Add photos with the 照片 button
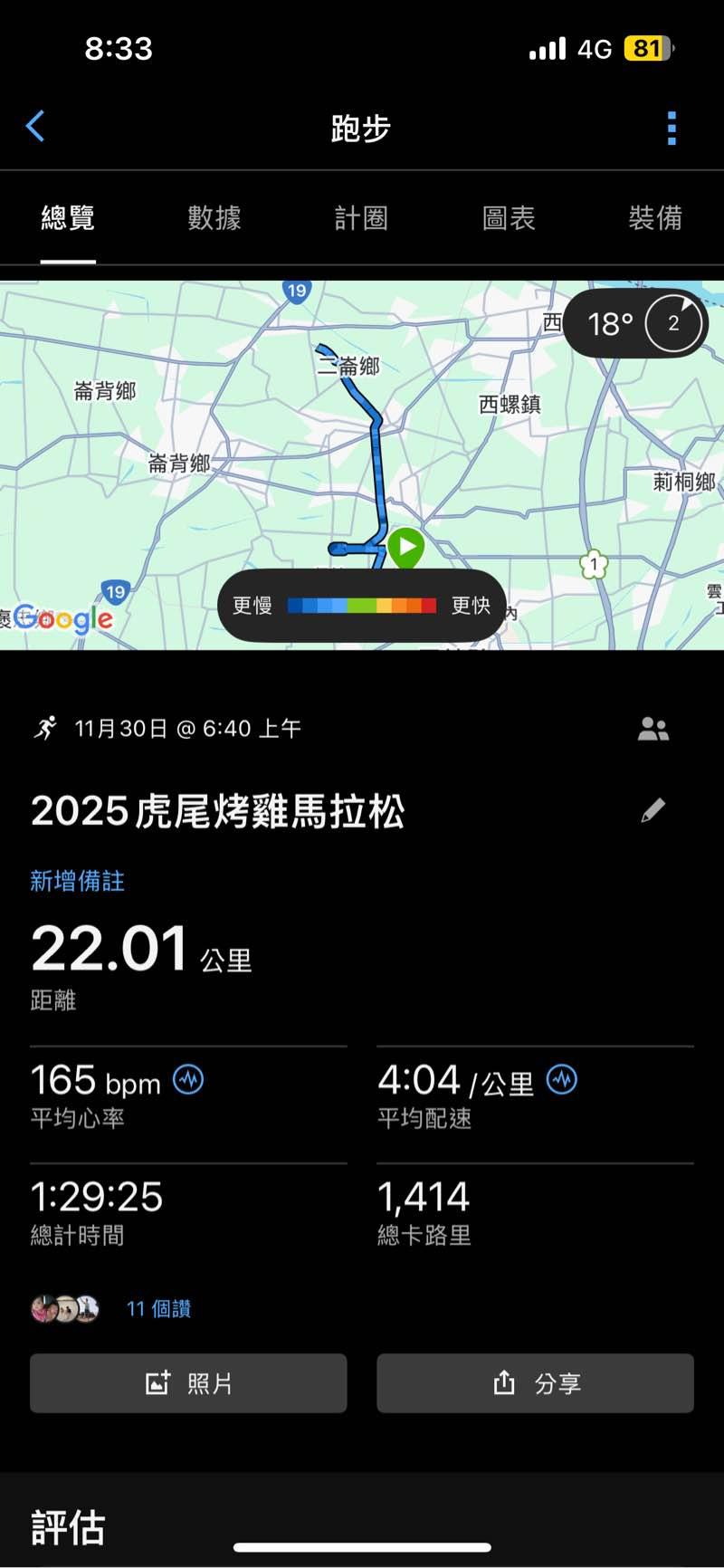 coord(188,1383)
